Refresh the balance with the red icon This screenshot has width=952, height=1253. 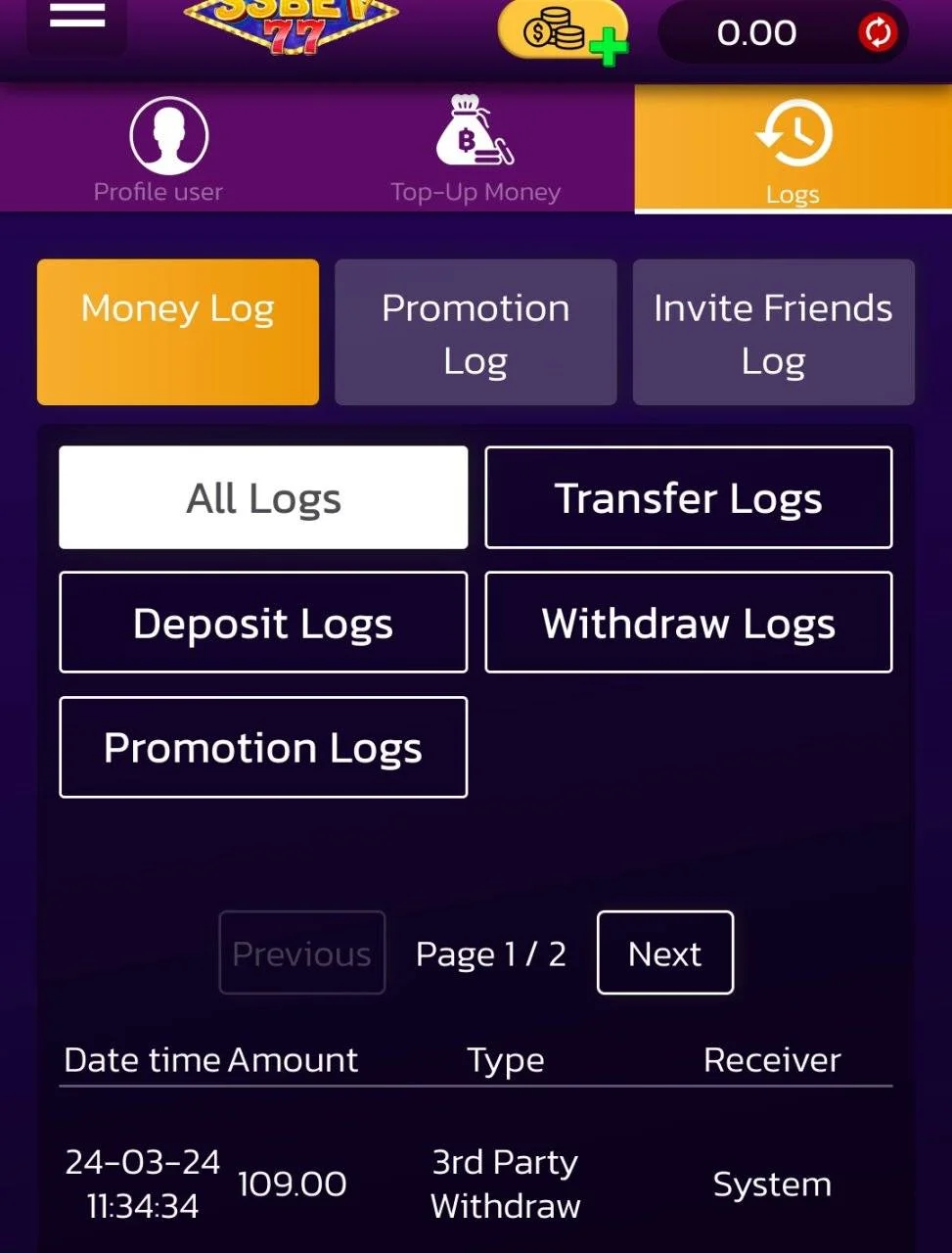pyautogui.click(x=878, y=33)
